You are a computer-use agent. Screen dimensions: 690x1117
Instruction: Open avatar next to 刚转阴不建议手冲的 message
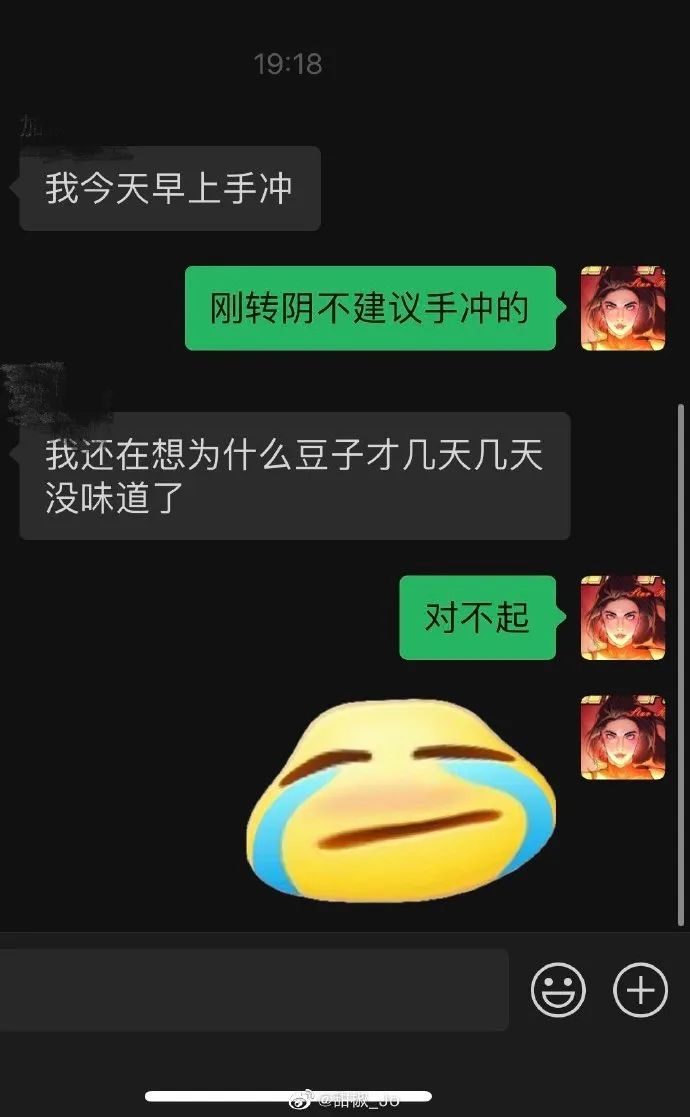click(x=622, y=308)
